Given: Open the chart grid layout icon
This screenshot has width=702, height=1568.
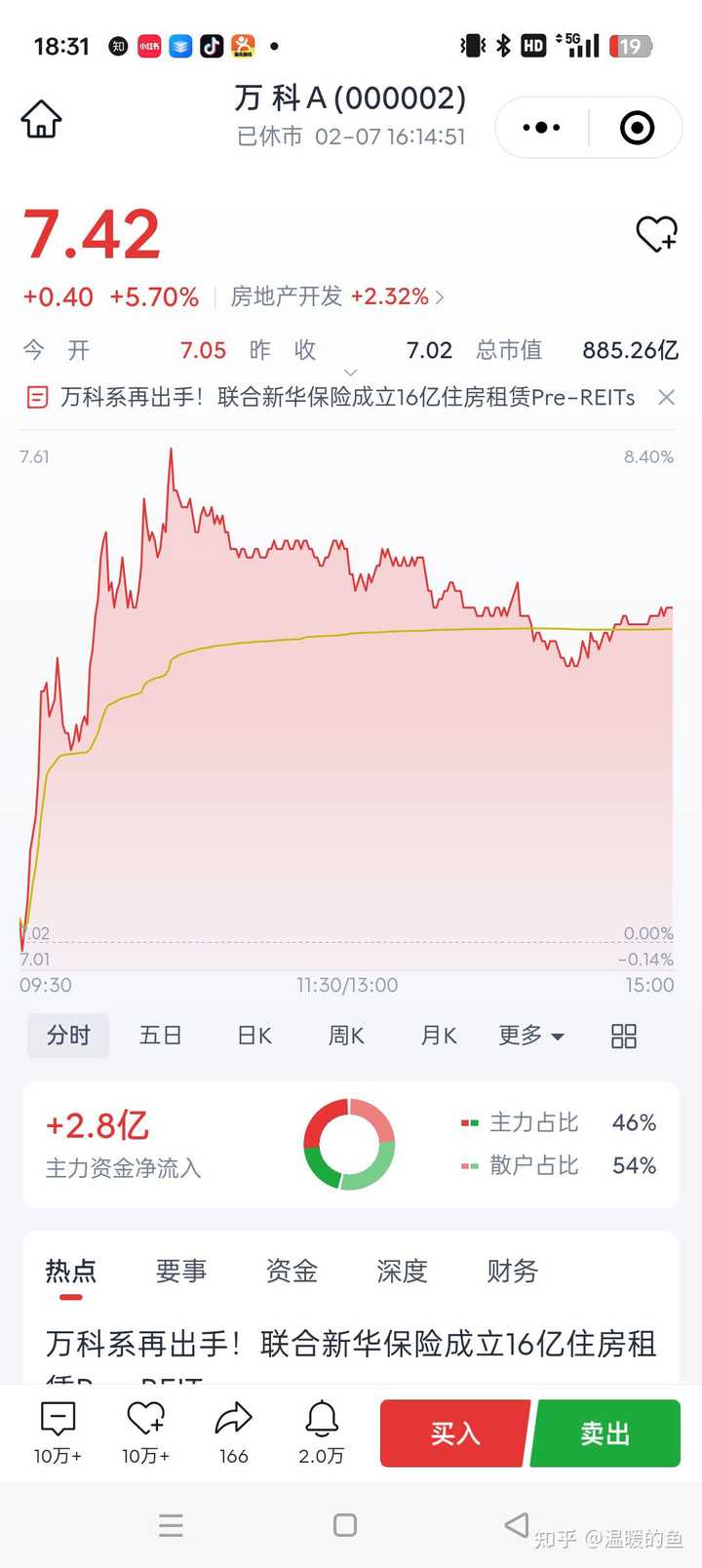Looking at the screenshot, I should [623, 1036].
